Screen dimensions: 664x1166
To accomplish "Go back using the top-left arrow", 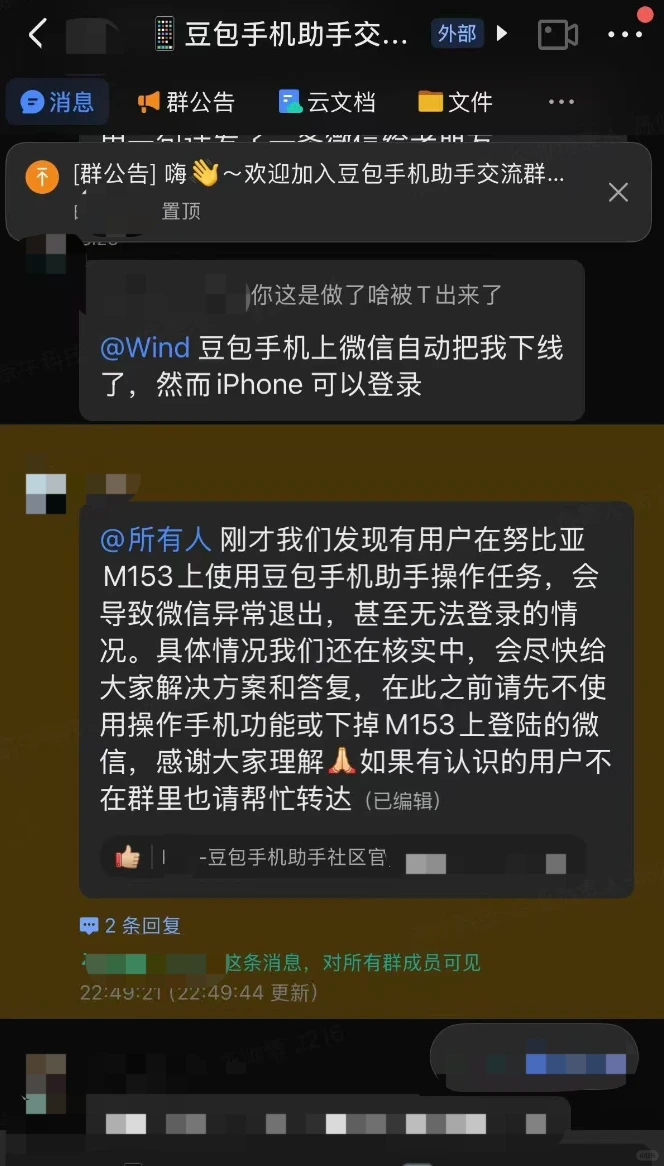I will (37, 34).
